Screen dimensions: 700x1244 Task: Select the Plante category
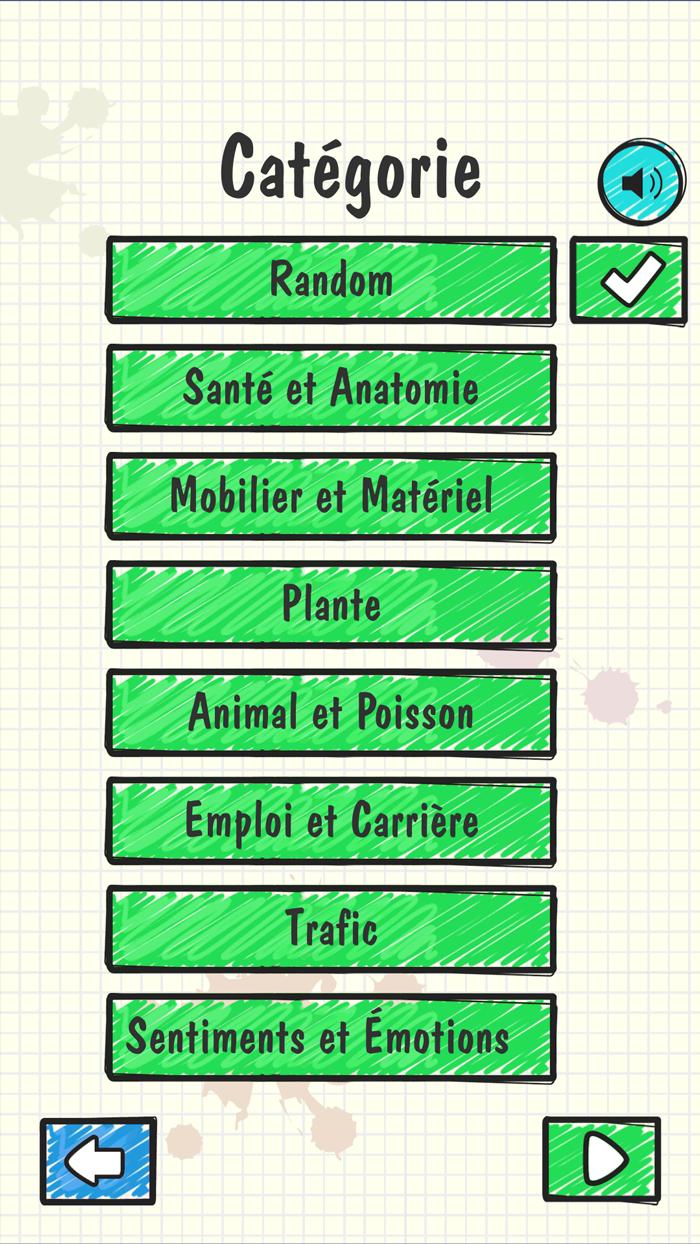(x=331, y=604)
